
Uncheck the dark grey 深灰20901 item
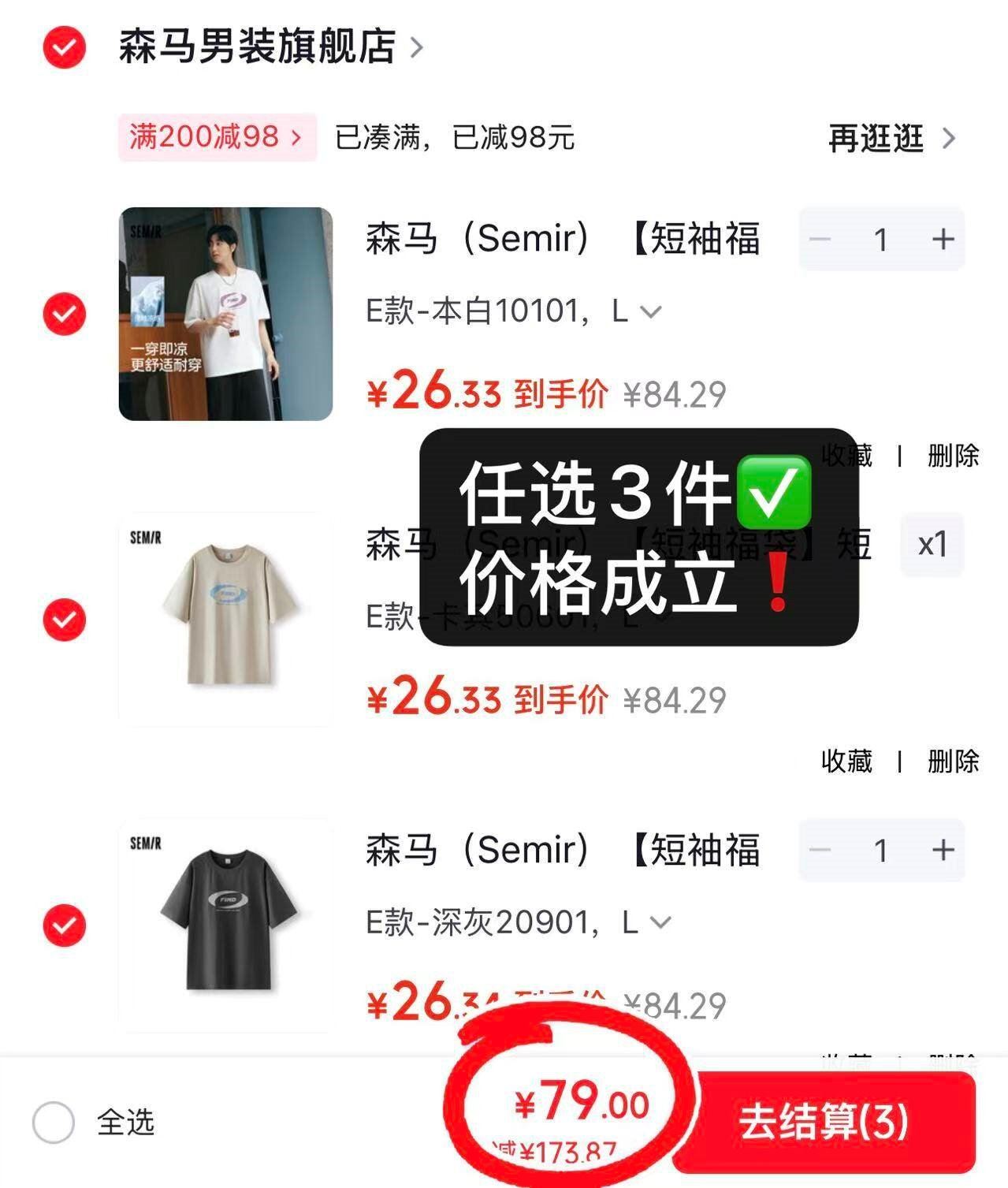64,925
